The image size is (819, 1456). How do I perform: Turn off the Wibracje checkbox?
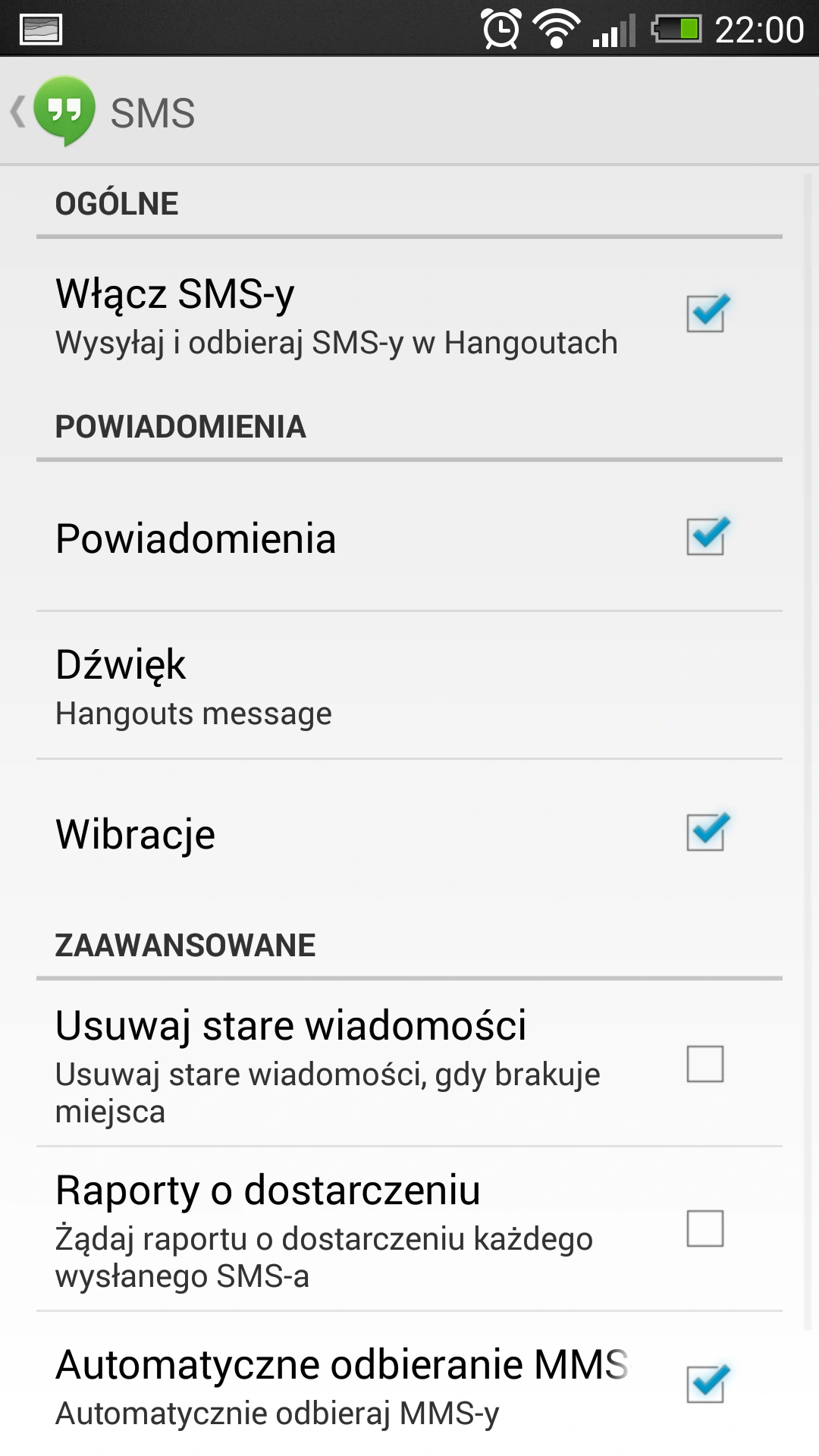coord(708,833)
